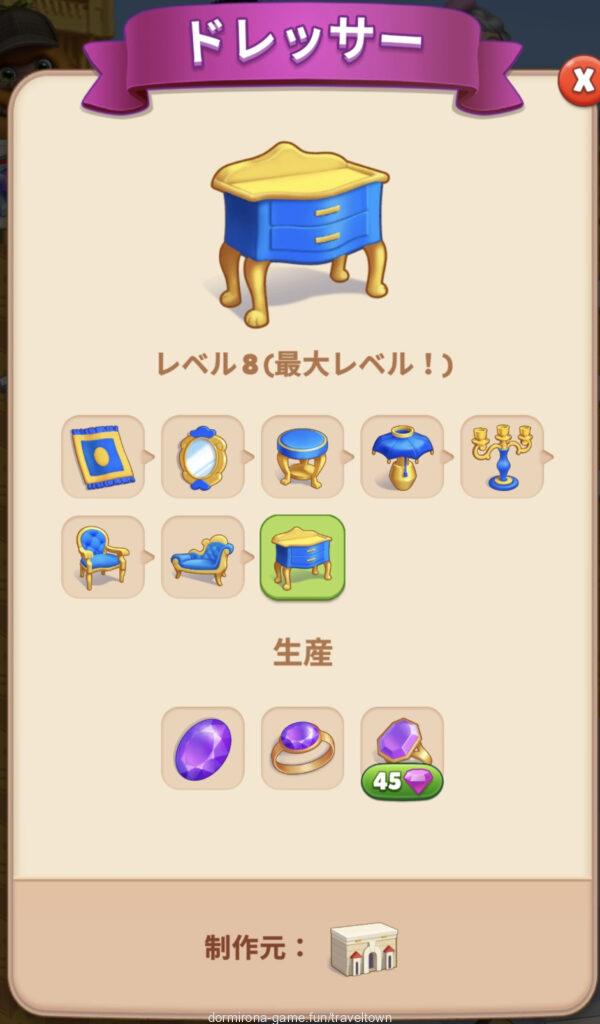Screen dimensions: 600x1024
Task: Select the blue rug item tile
Action: pyautogui.click(x=103, y=457)
